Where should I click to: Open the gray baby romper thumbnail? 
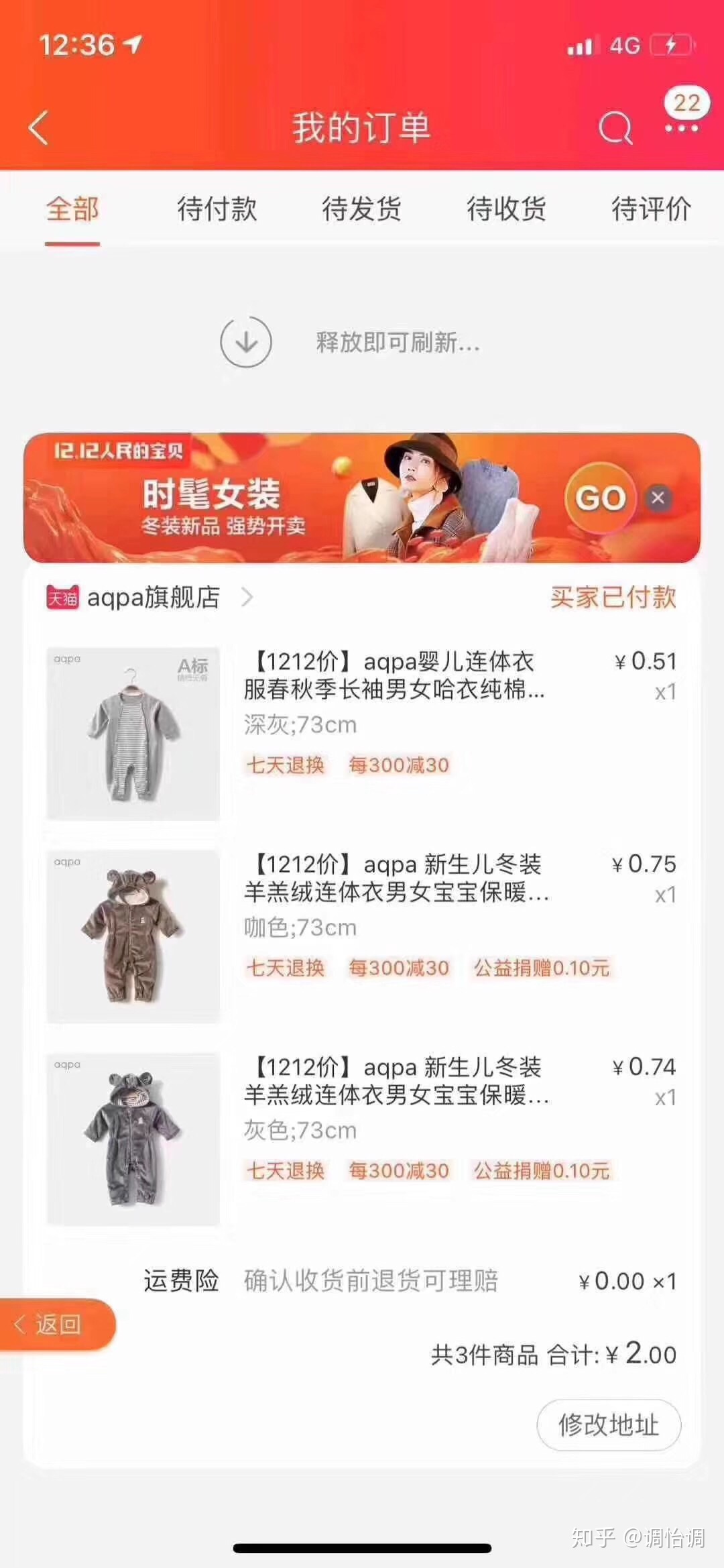133,732
